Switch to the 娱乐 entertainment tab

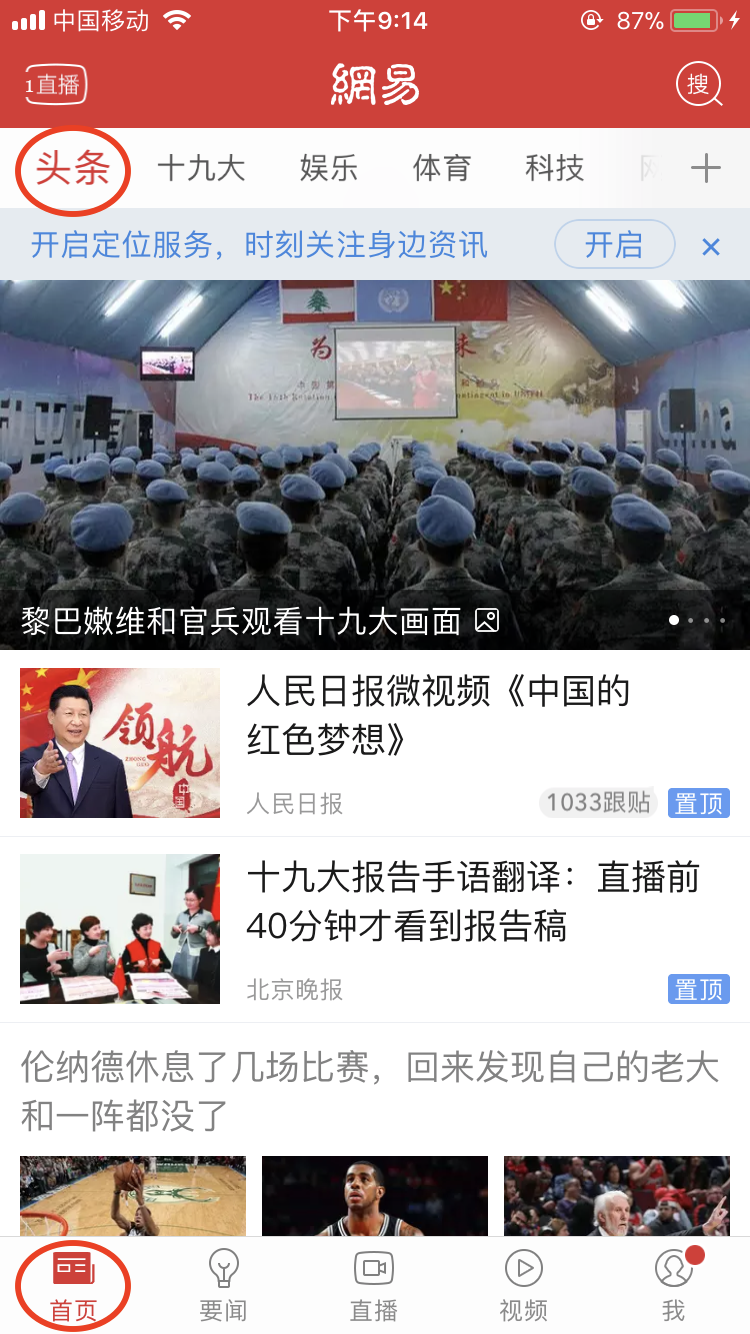[328, 169]
